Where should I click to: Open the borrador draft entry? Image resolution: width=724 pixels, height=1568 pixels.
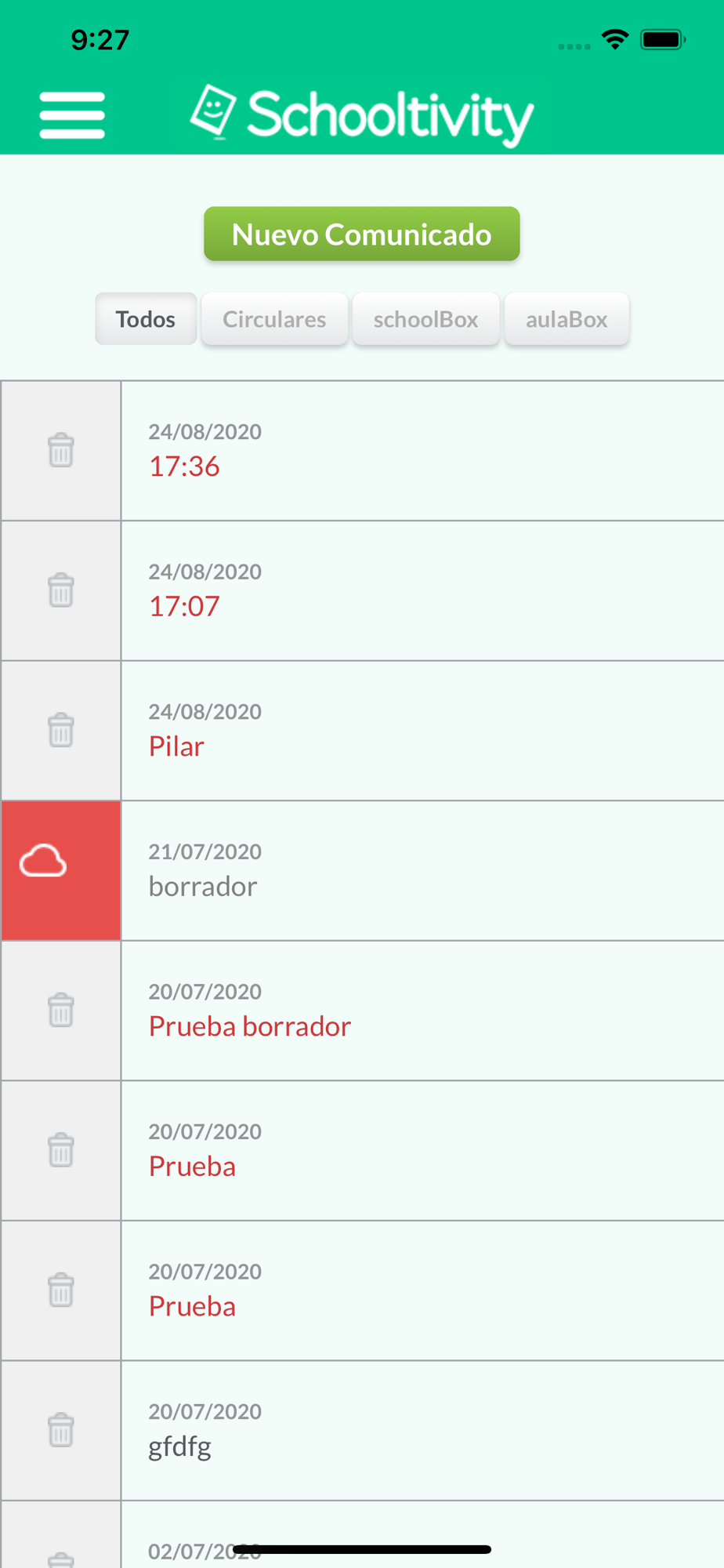422,870
